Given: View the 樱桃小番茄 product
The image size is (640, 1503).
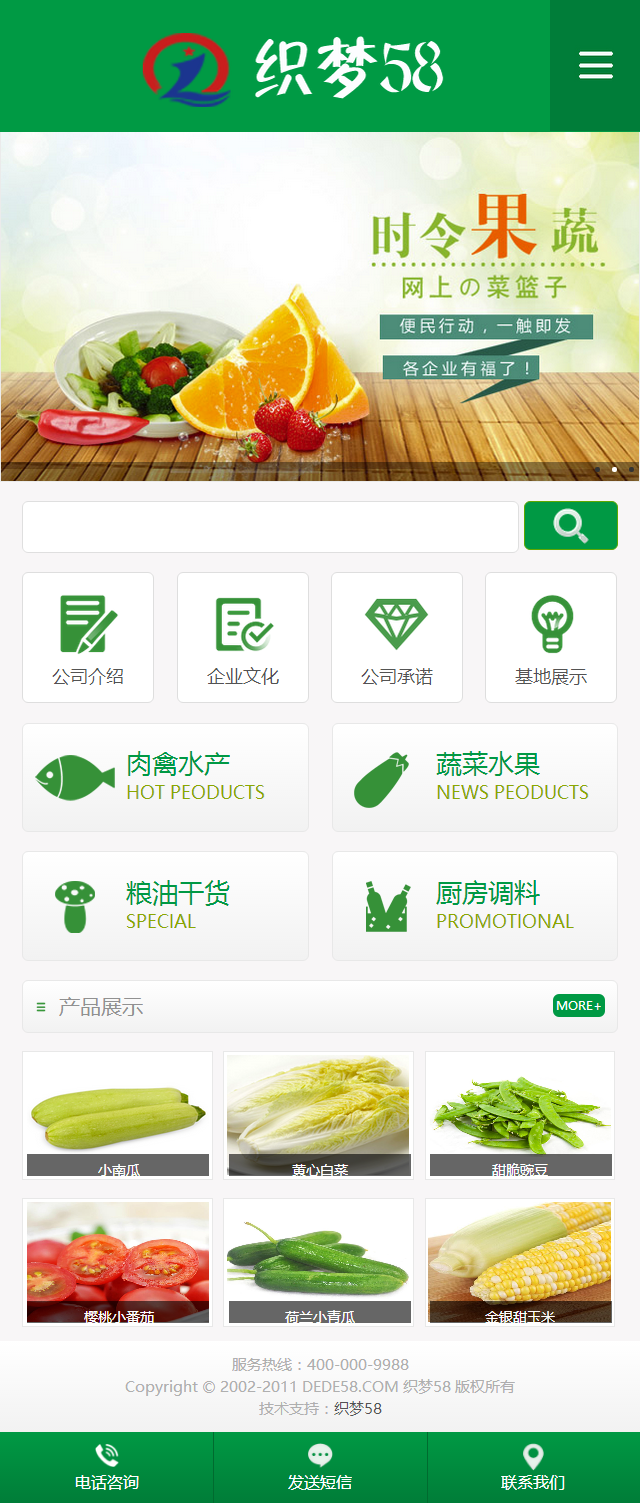Looking at the screenshot, I should click(118, 1262).
